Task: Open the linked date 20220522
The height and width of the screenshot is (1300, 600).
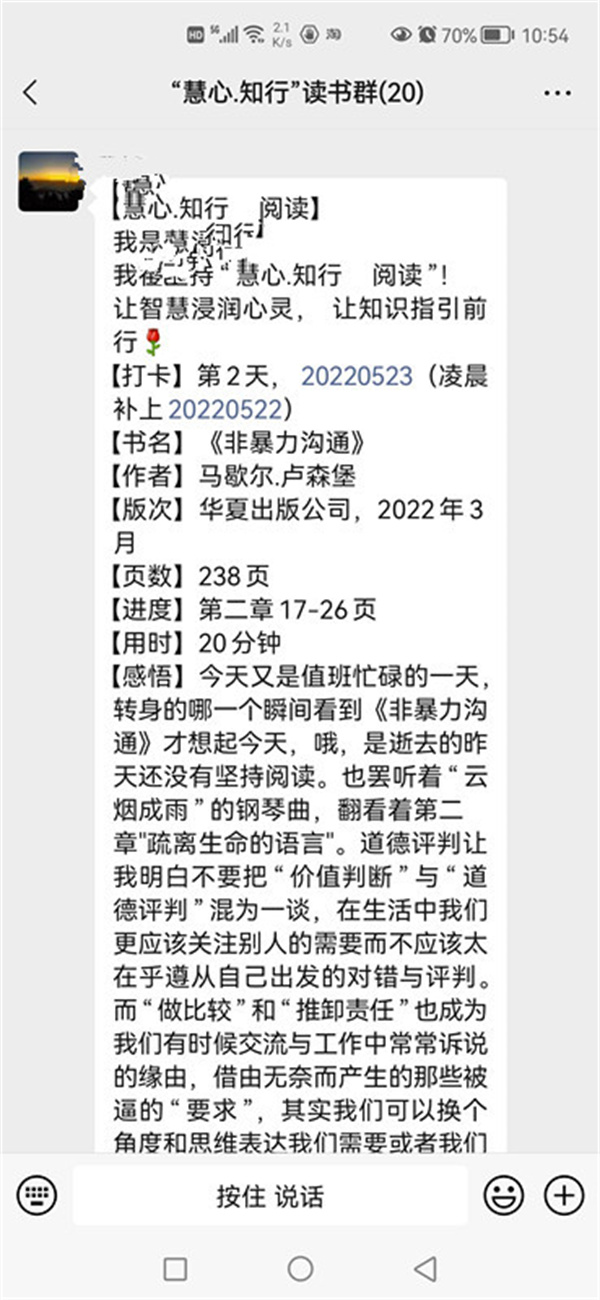Action: coord(224,408)
